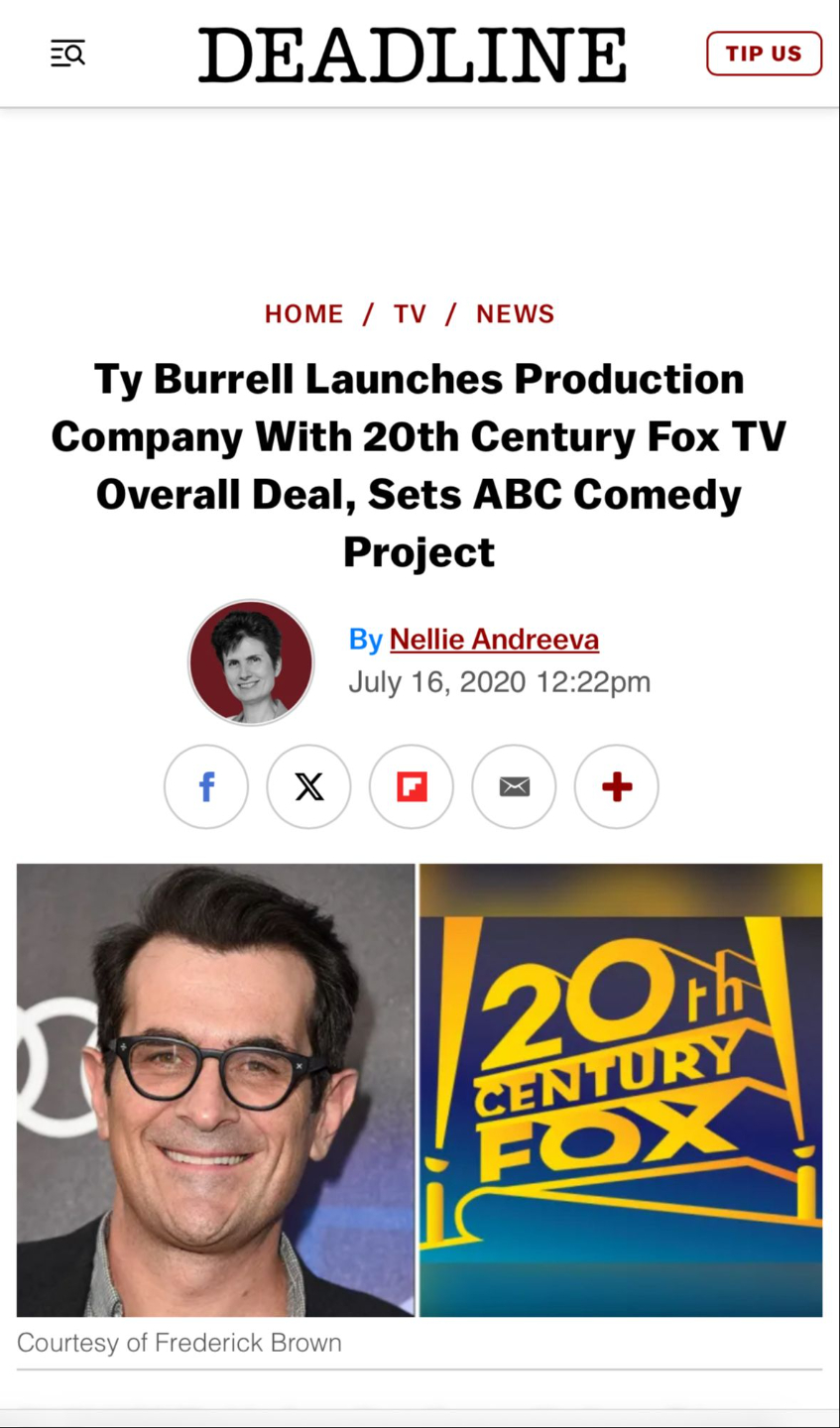Share the article on Facebook
This screenshot has height=1428, width=840.
click(x=206, y=786)
